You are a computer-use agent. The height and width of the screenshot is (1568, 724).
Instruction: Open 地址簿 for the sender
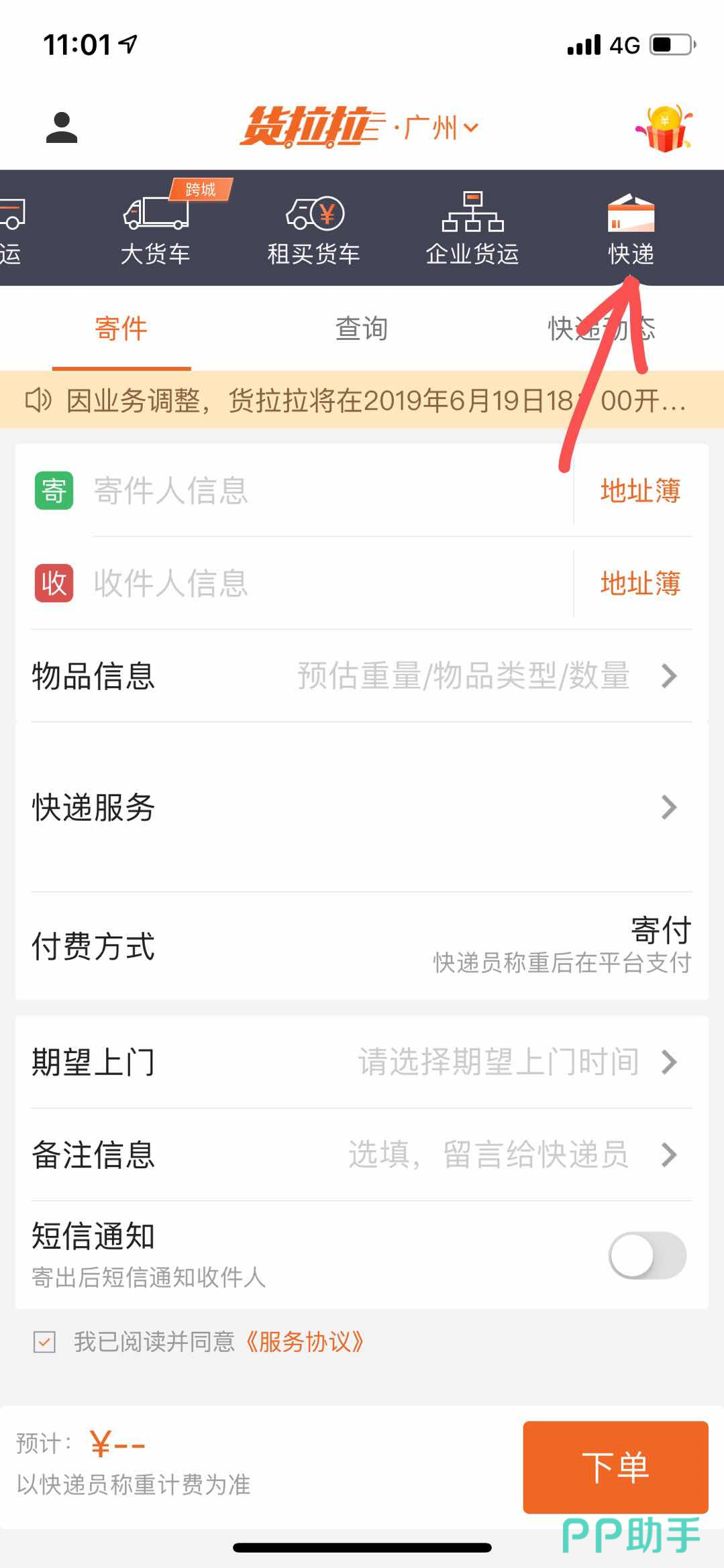coord(640,490)
